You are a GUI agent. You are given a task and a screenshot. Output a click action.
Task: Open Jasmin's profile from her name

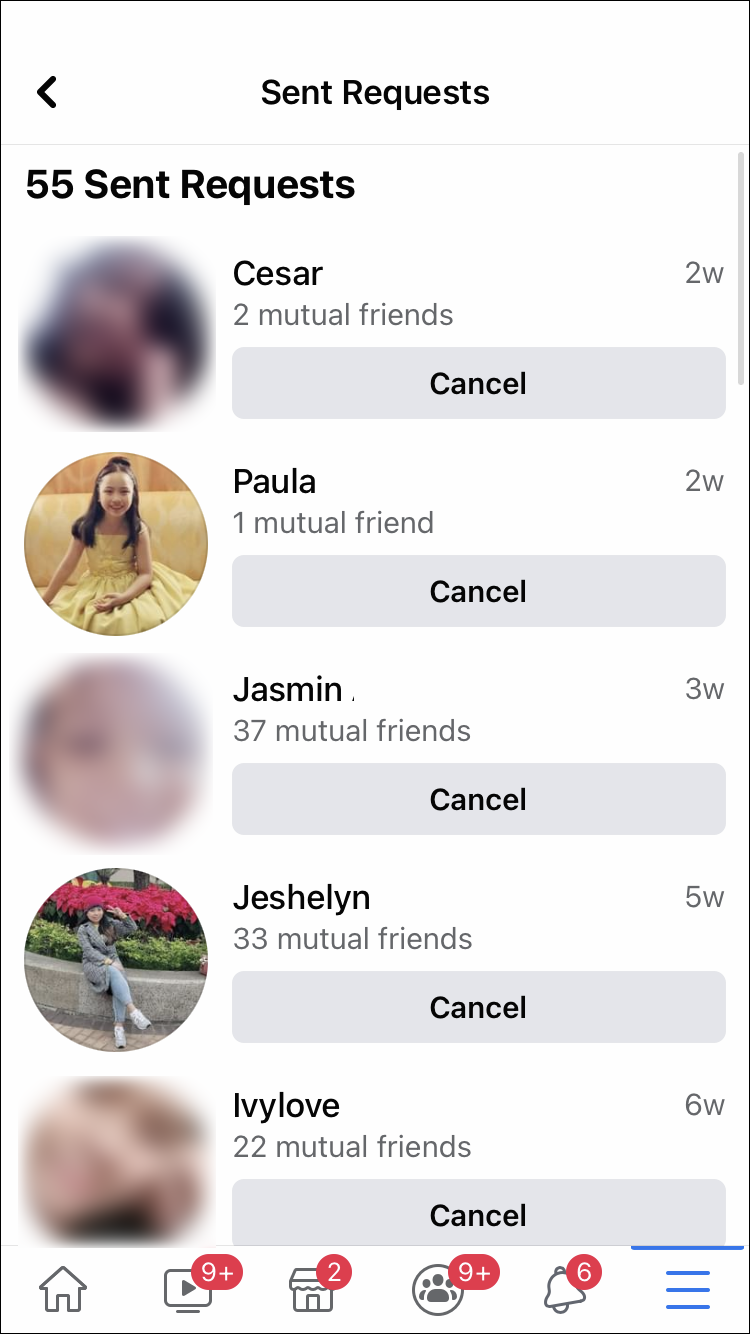[288, 689]
